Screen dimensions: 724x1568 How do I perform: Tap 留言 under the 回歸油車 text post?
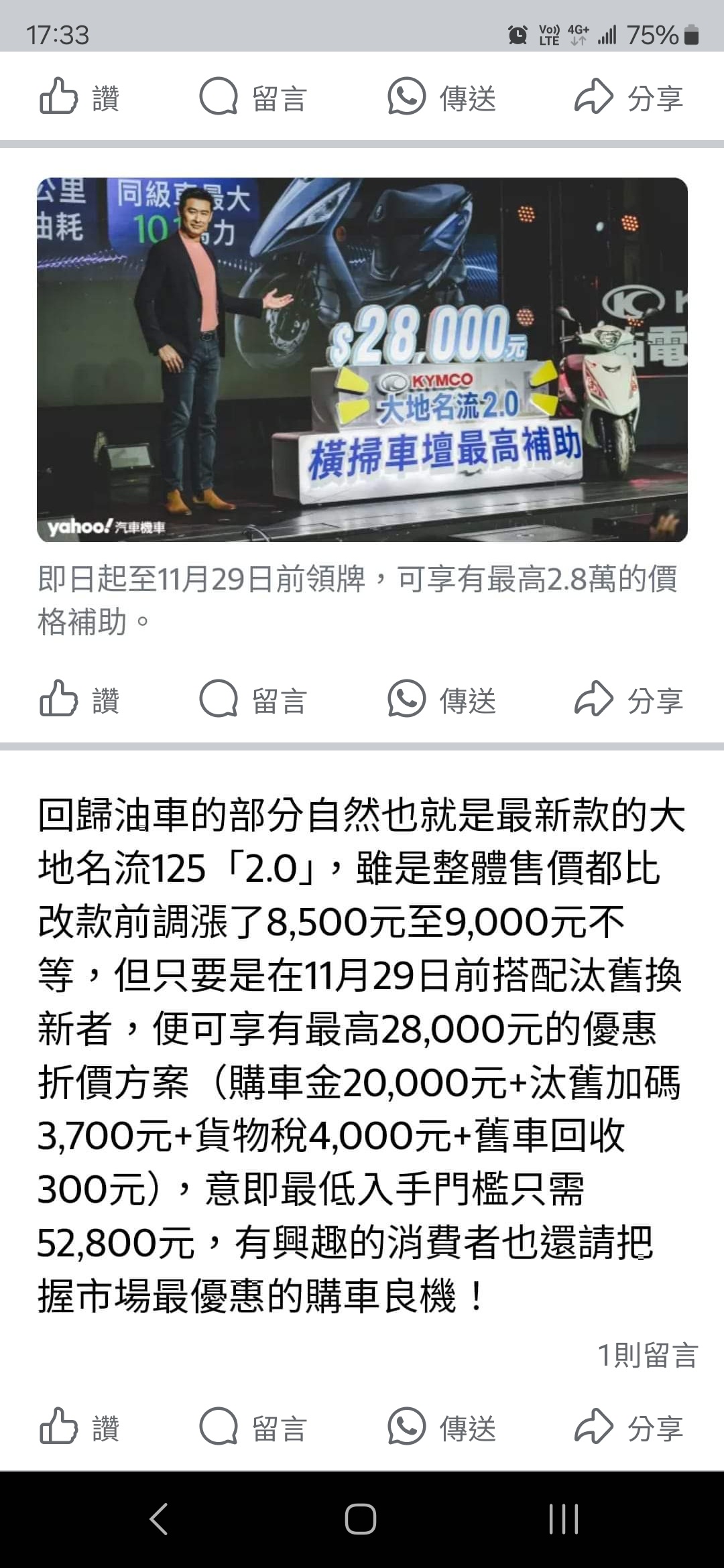click(253, 1427)
